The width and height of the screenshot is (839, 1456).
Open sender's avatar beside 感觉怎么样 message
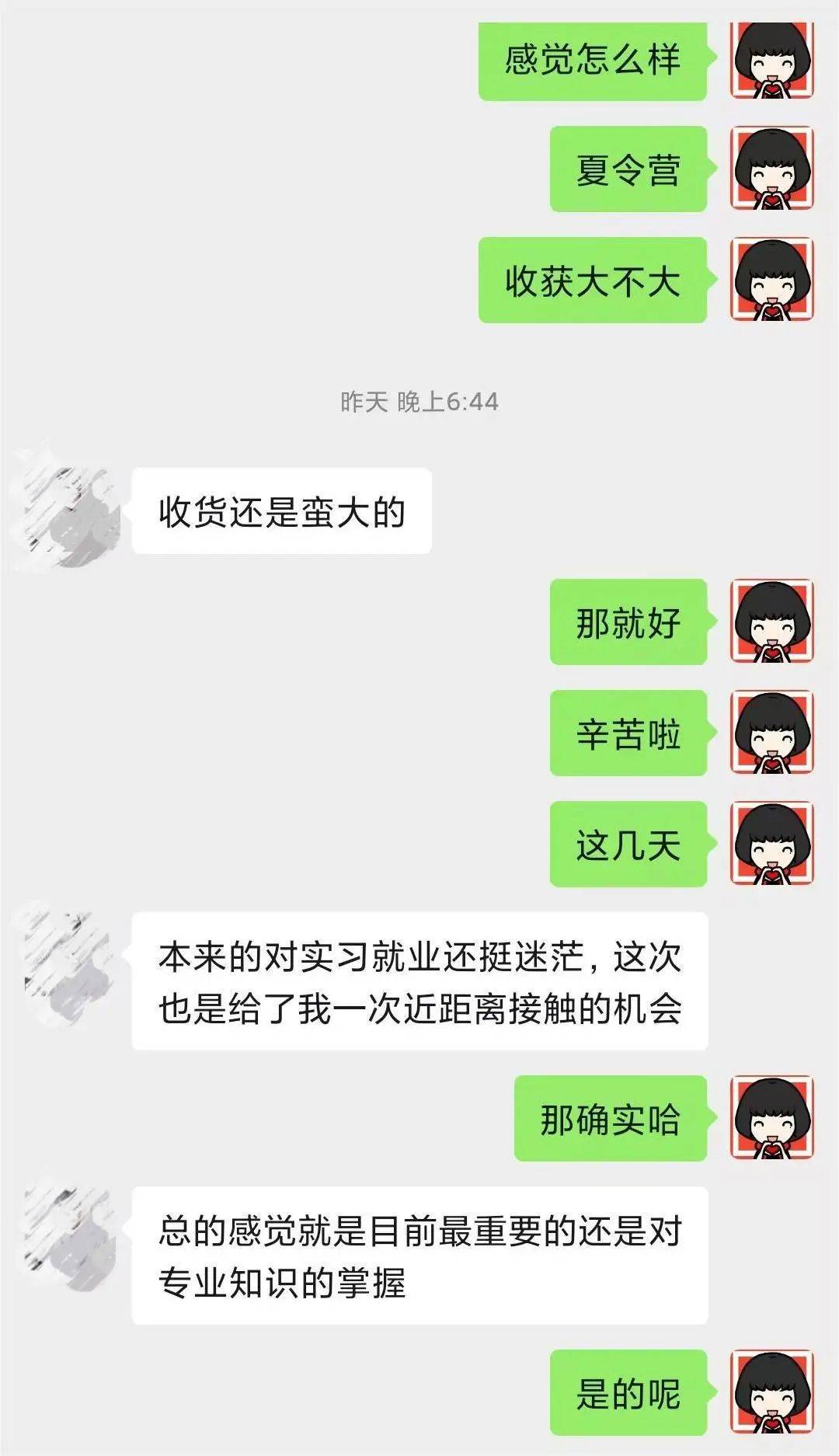(771, 61)
